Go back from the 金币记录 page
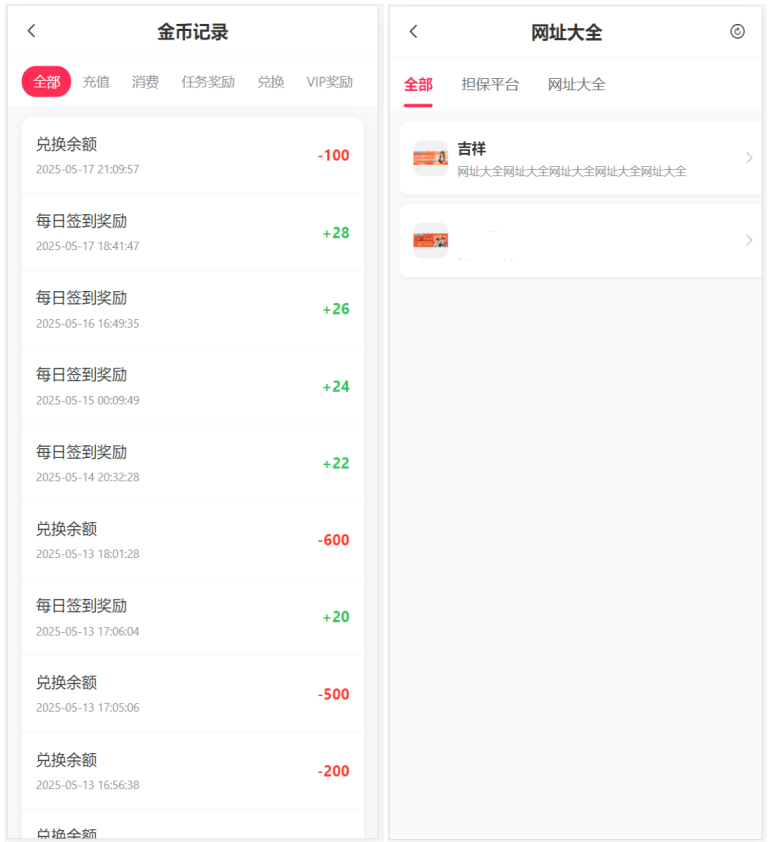The image size is (768, 842). tap(31, 31)
